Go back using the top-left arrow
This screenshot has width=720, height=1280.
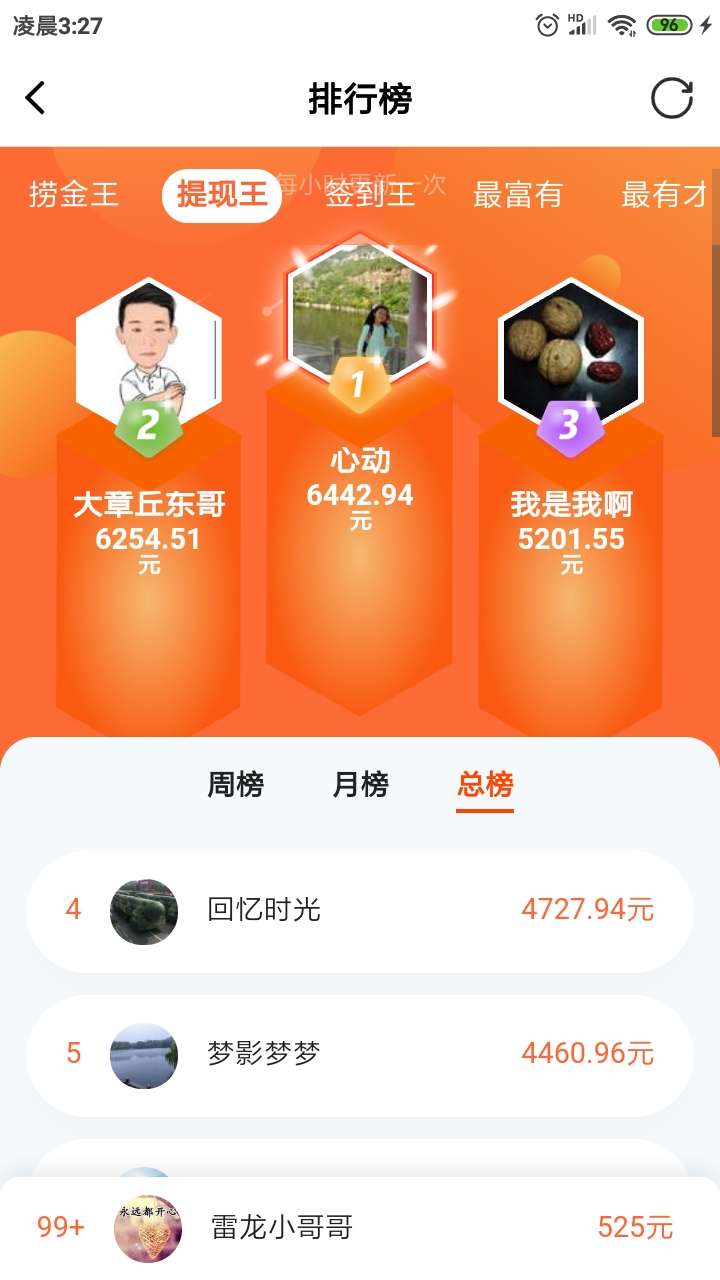[x=36, y=99]
